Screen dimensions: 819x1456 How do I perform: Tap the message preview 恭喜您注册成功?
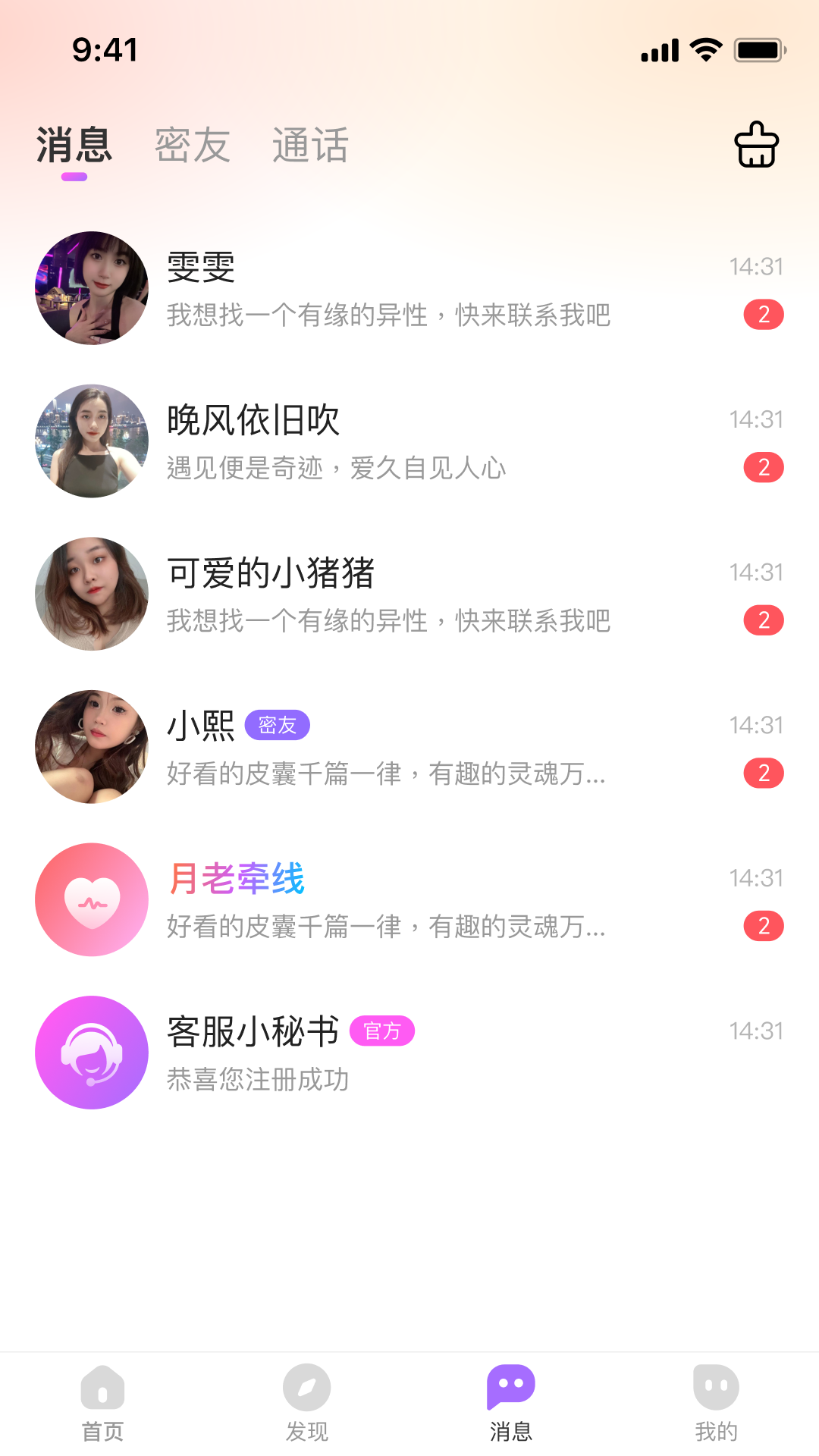(257, 1081)
